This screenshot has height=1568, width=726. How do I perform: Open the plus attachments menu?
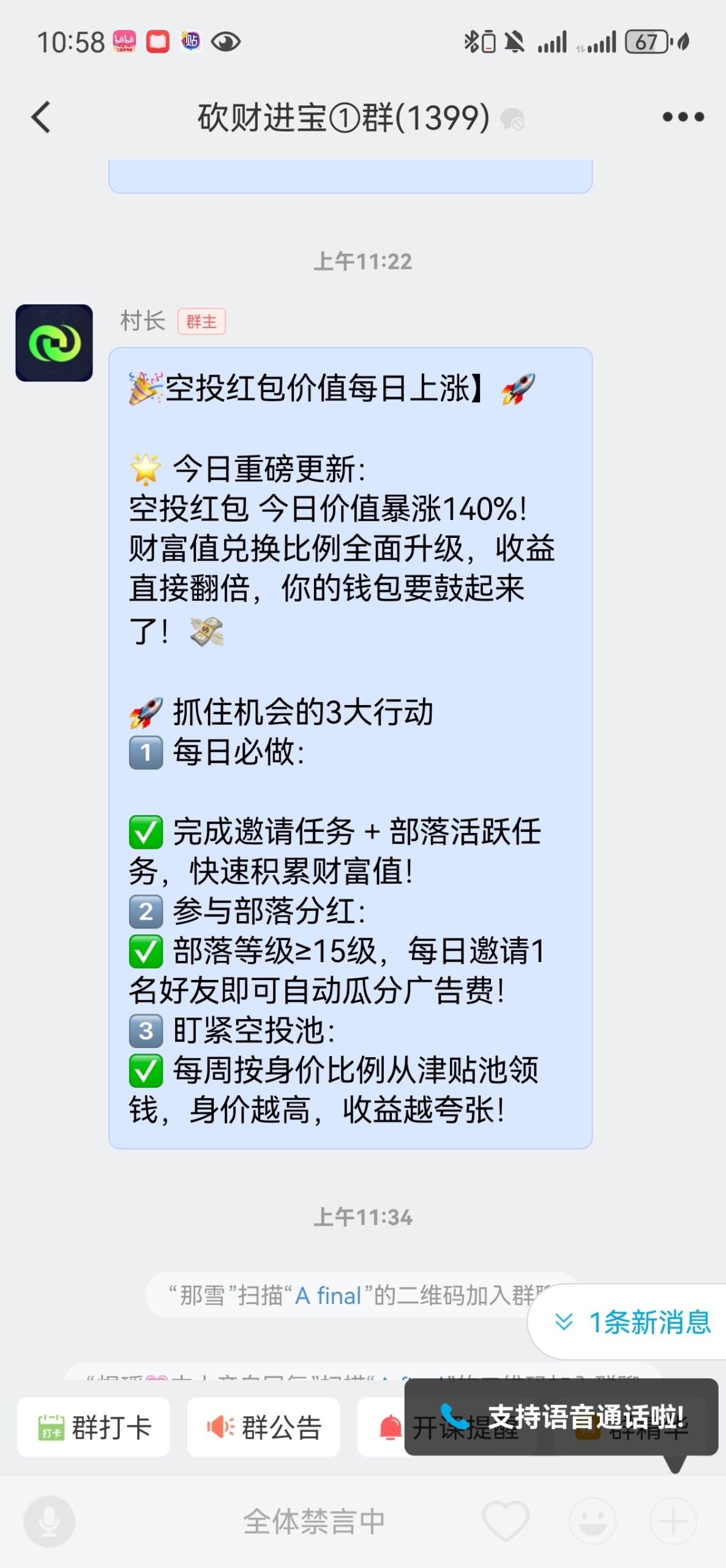pyautogui.click(x=673, y=1520)
